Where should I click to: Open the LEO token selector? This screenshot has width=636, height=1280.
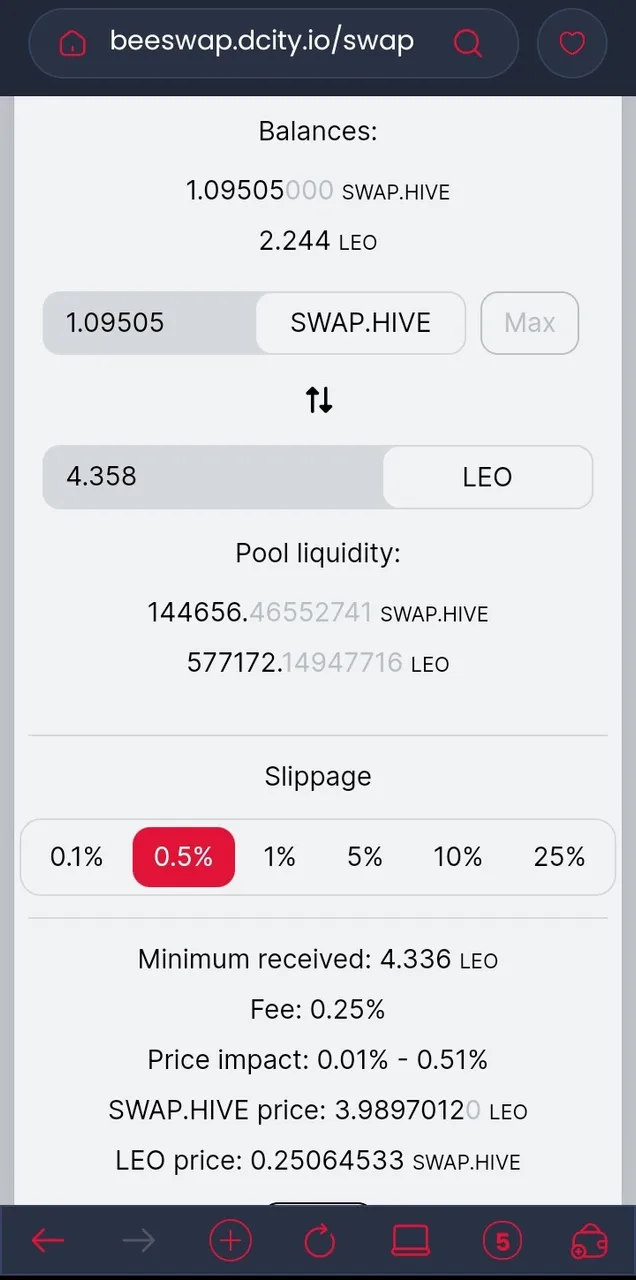pos(488,477)
